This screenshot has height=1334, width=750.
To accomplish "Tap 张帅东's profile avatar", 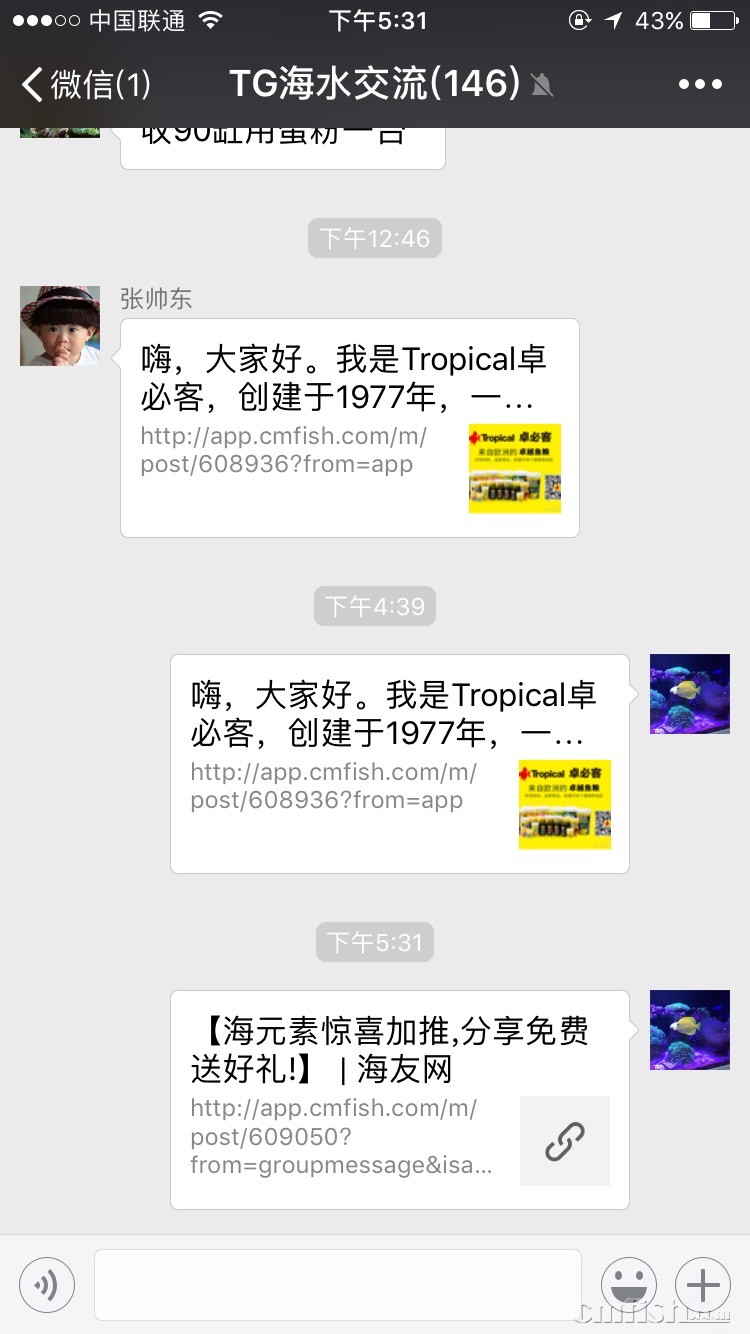I will (x=60, y=326).
